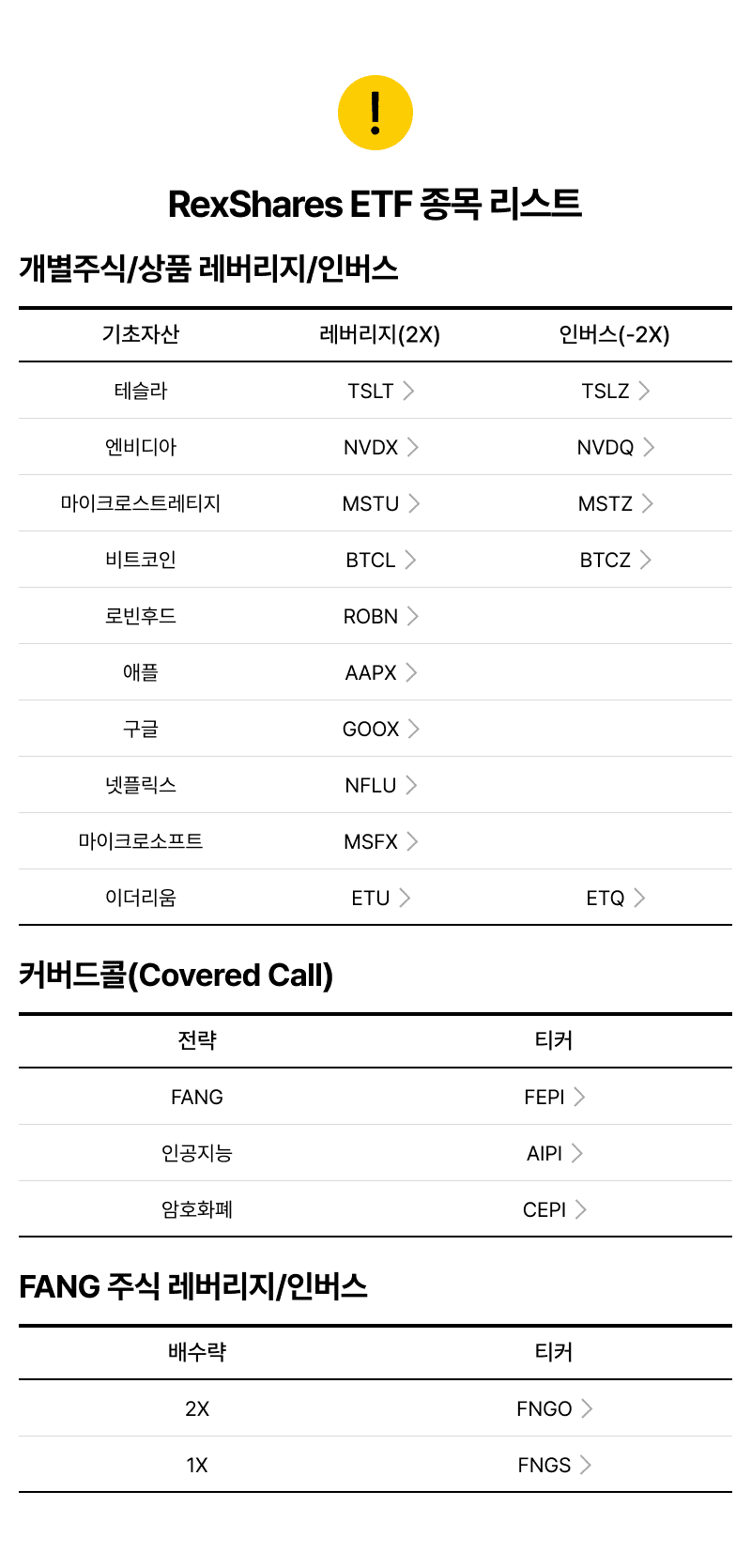Open the NVDQ ticker link
Screen dimensions: 751x1568
coord(615,447)
